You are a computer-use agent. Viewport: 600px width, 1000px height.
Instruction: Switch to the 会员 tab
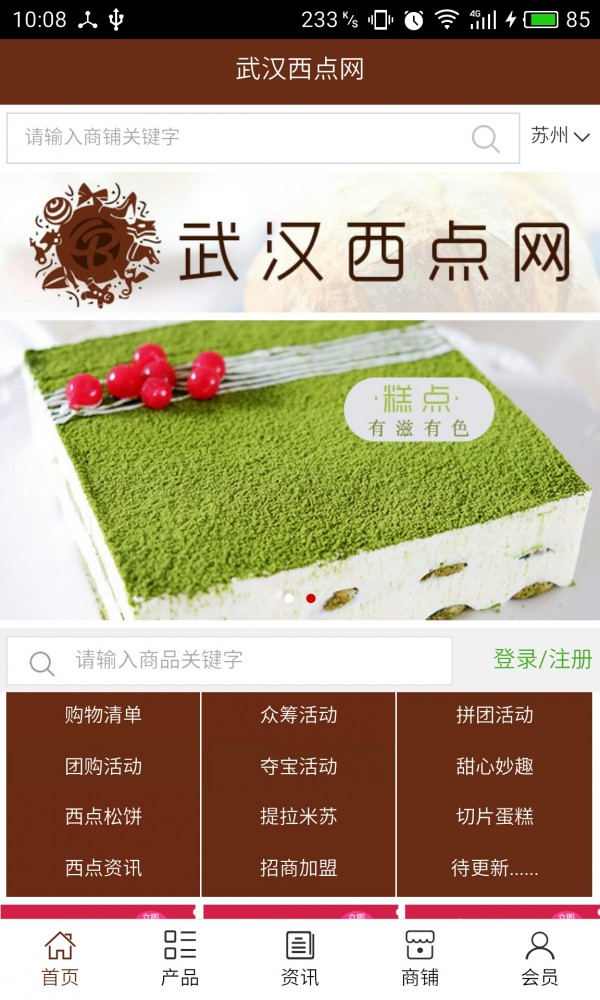point(540,958)
